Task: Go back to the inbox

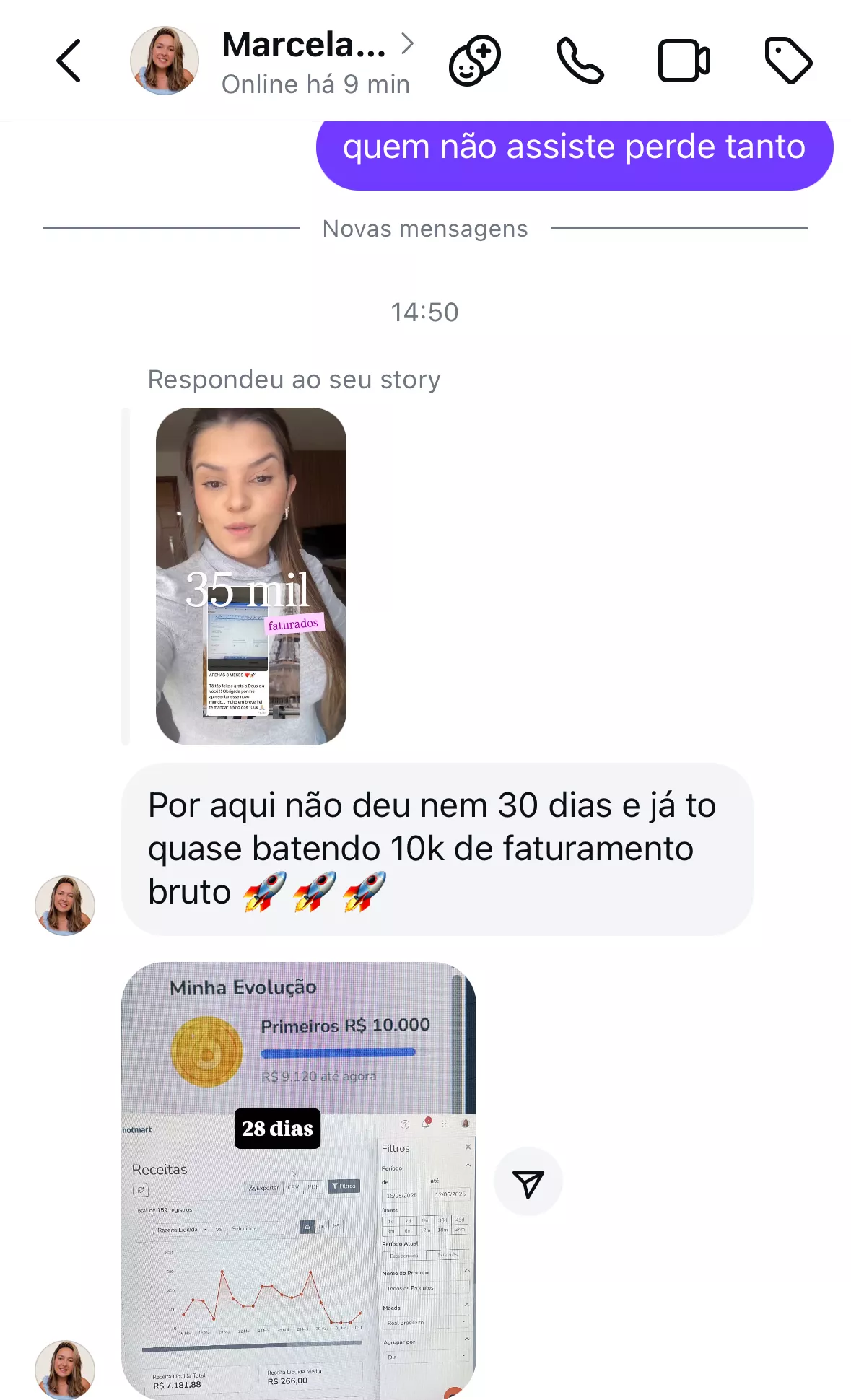Action: click(x=69, y=61)
